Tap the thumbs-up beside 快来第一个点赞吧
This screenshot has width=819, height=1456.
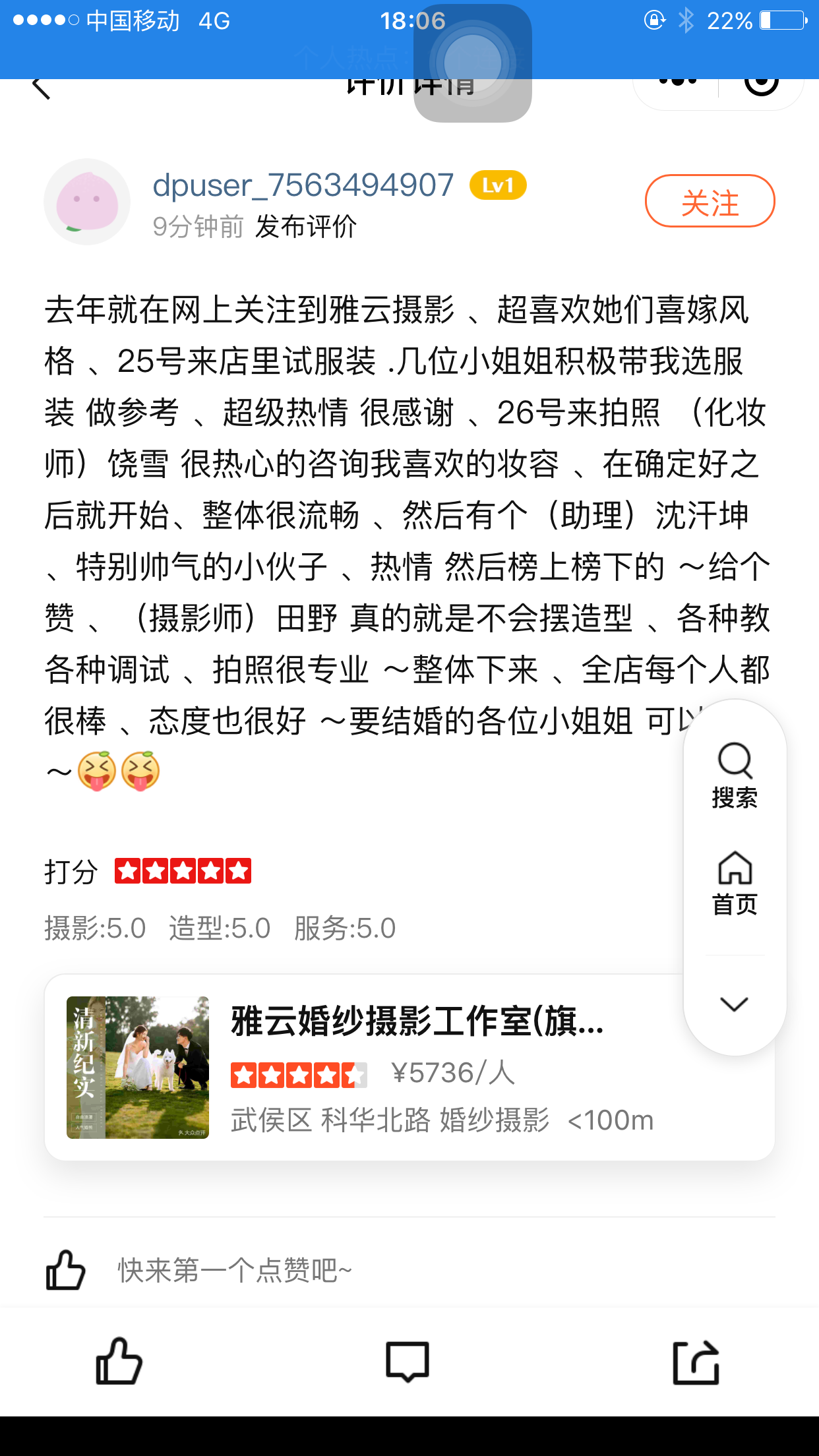tap(65, 1269)
